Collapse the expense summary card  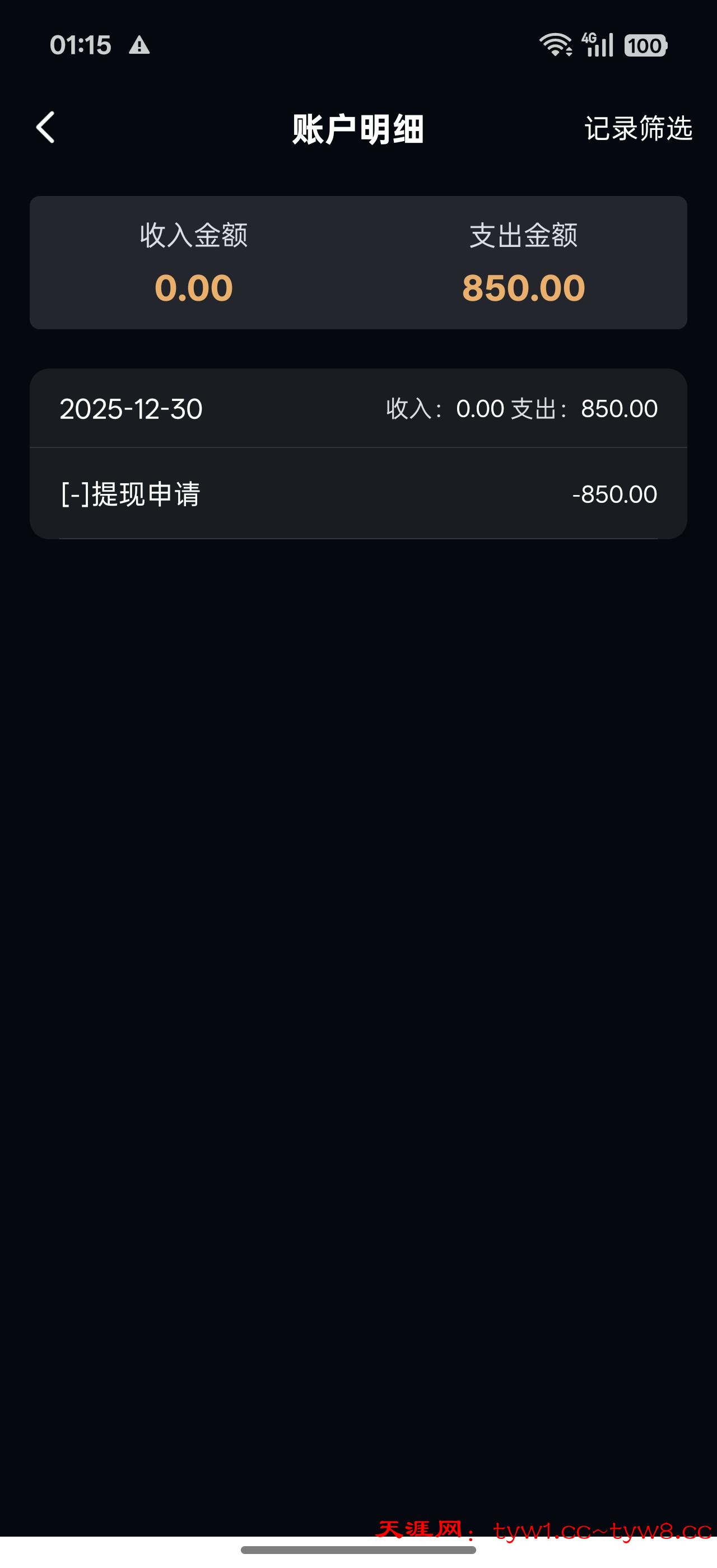click(x=358, y=261)
